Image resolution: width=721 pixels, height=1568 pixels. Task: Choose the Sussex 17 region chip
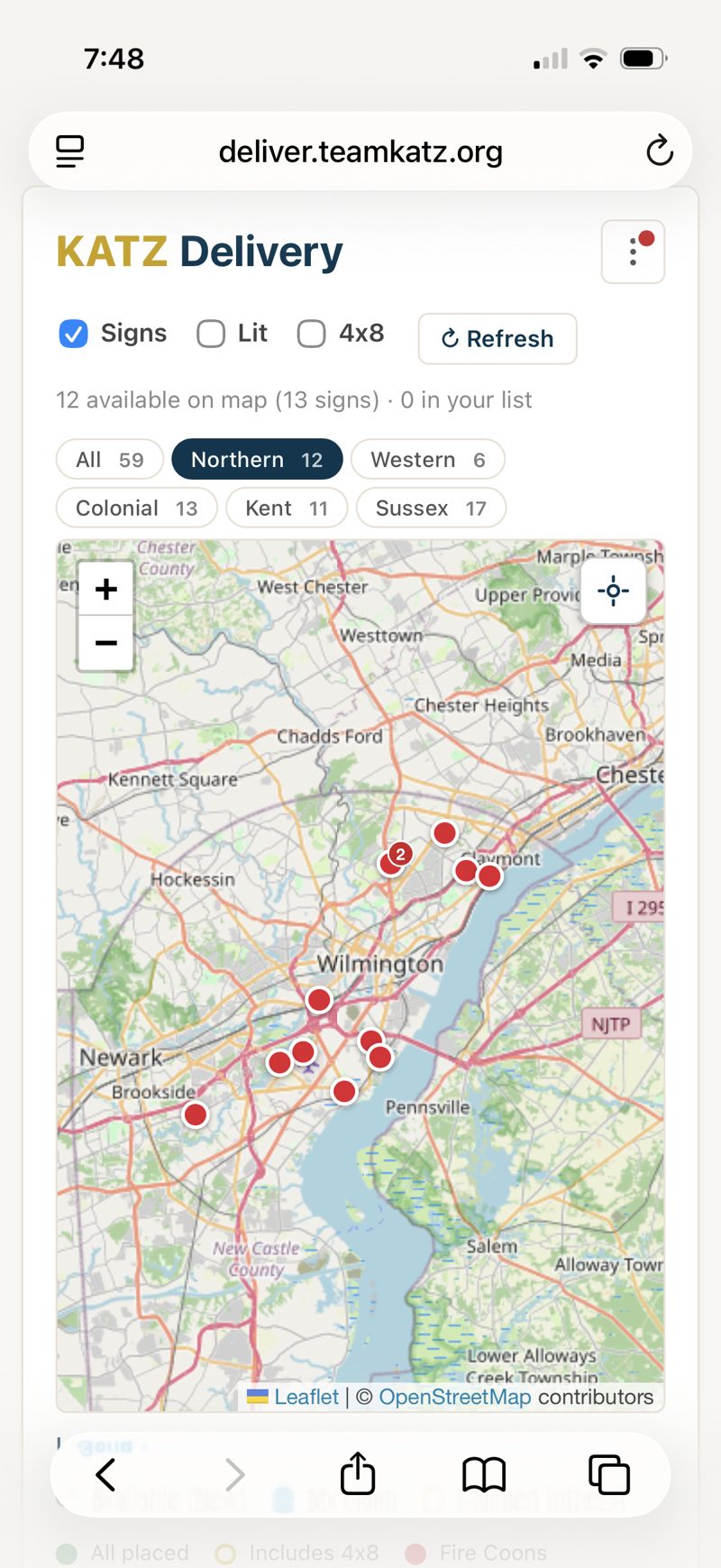click(x=431, y=509)
